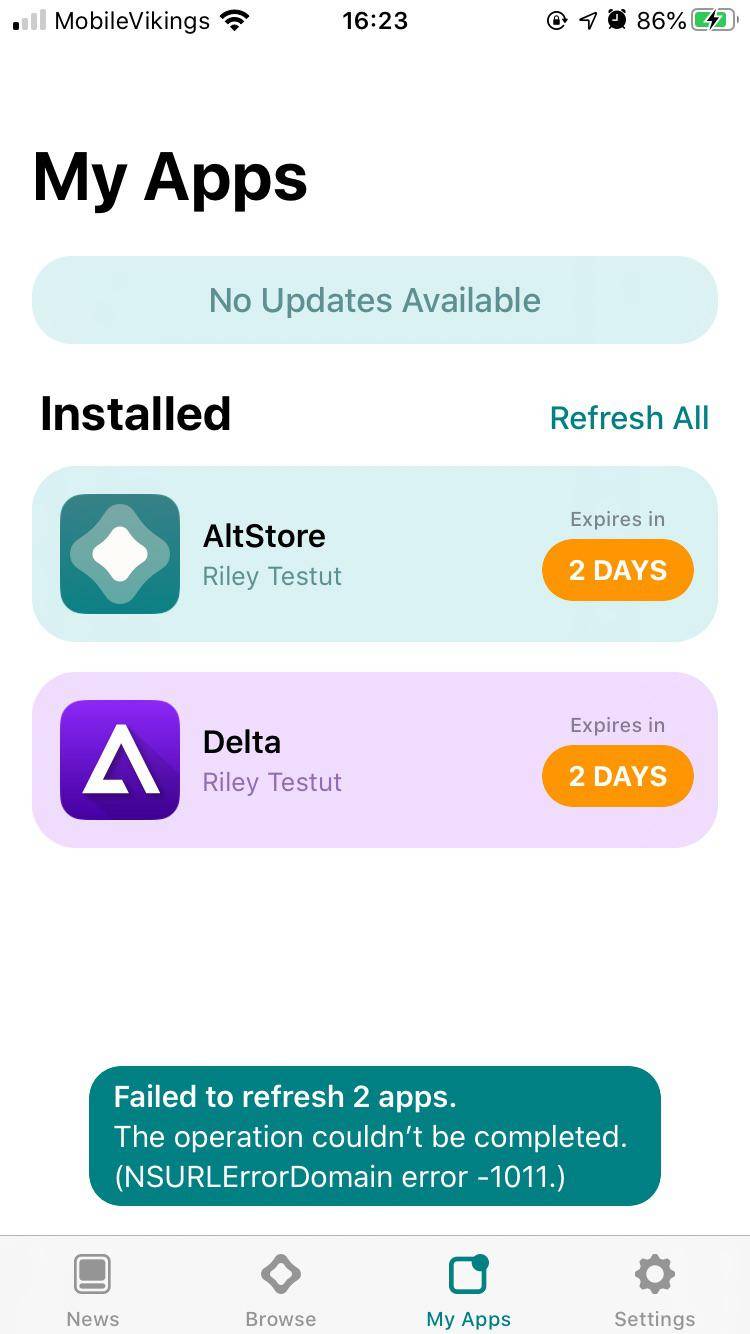Dismiss the failed refresh error banner
Image resolution: width=750 pixels, height=1334 pixels.
[x=375, y=1136]
